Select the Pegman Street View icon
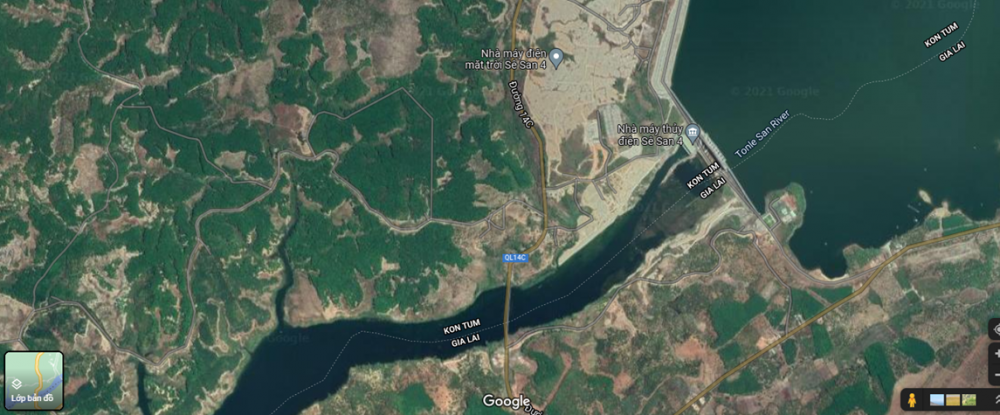 point(912,400)
